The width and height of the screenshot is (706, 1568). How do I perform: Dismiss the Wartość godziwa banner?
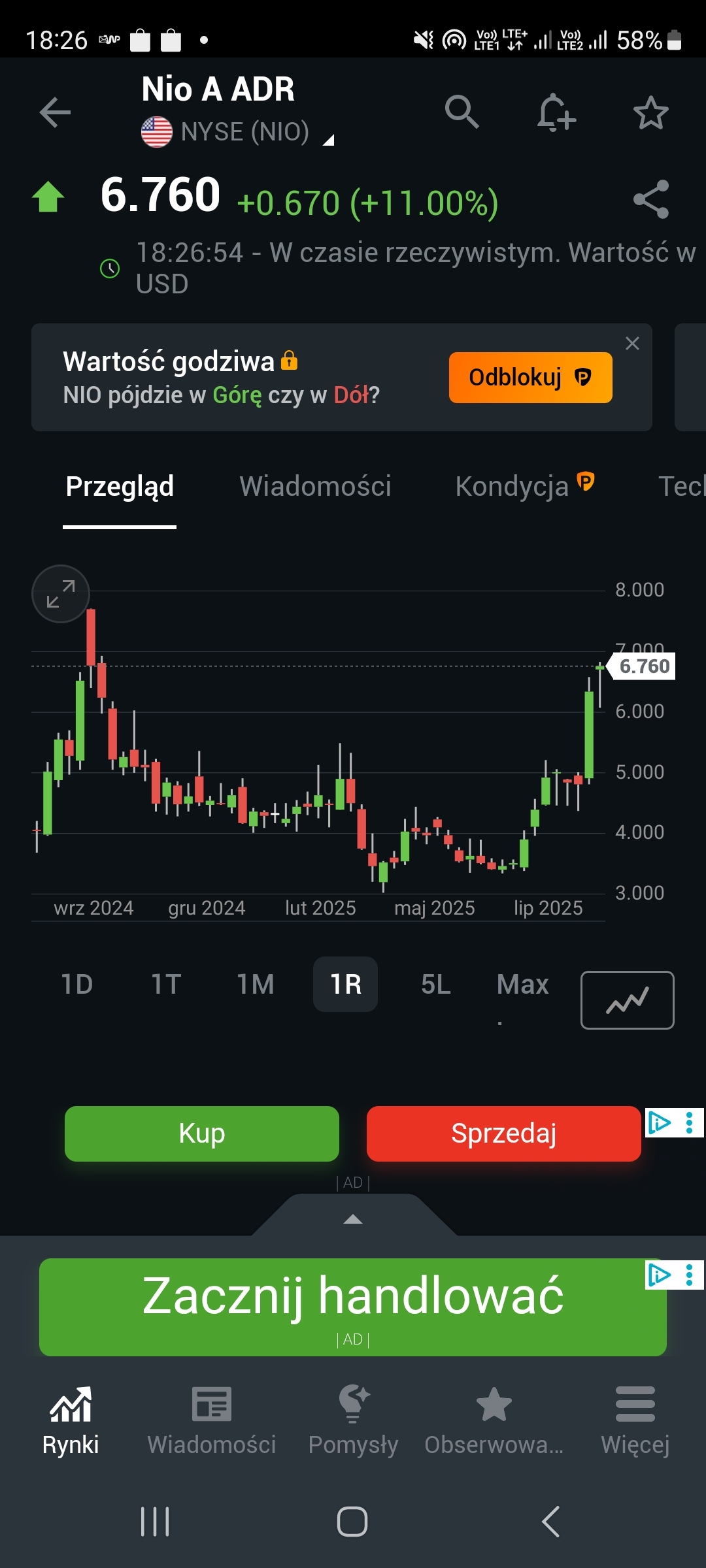(x=632, y=344)
